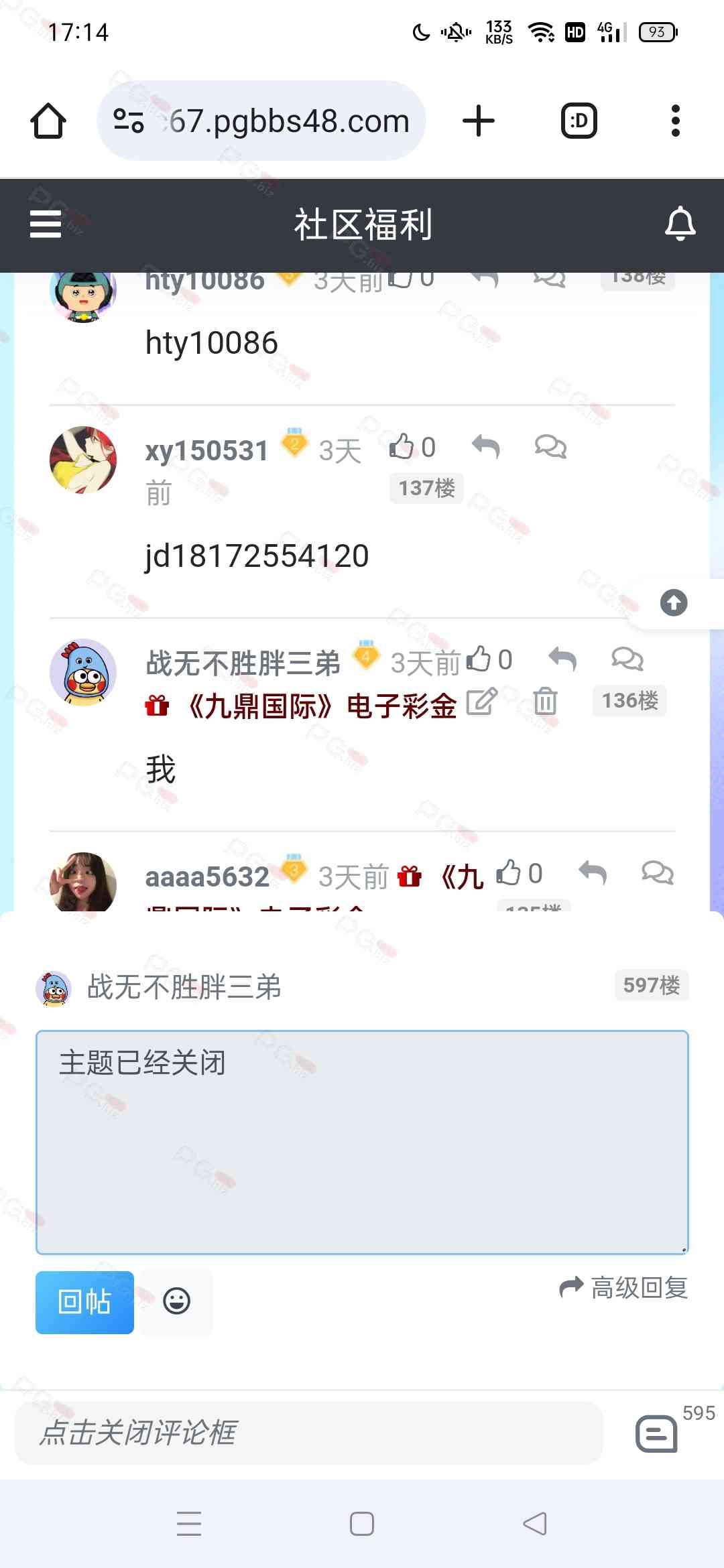The image size is (724, 1568).
Task: Open the notifications bell
Action: coord(679,224)
